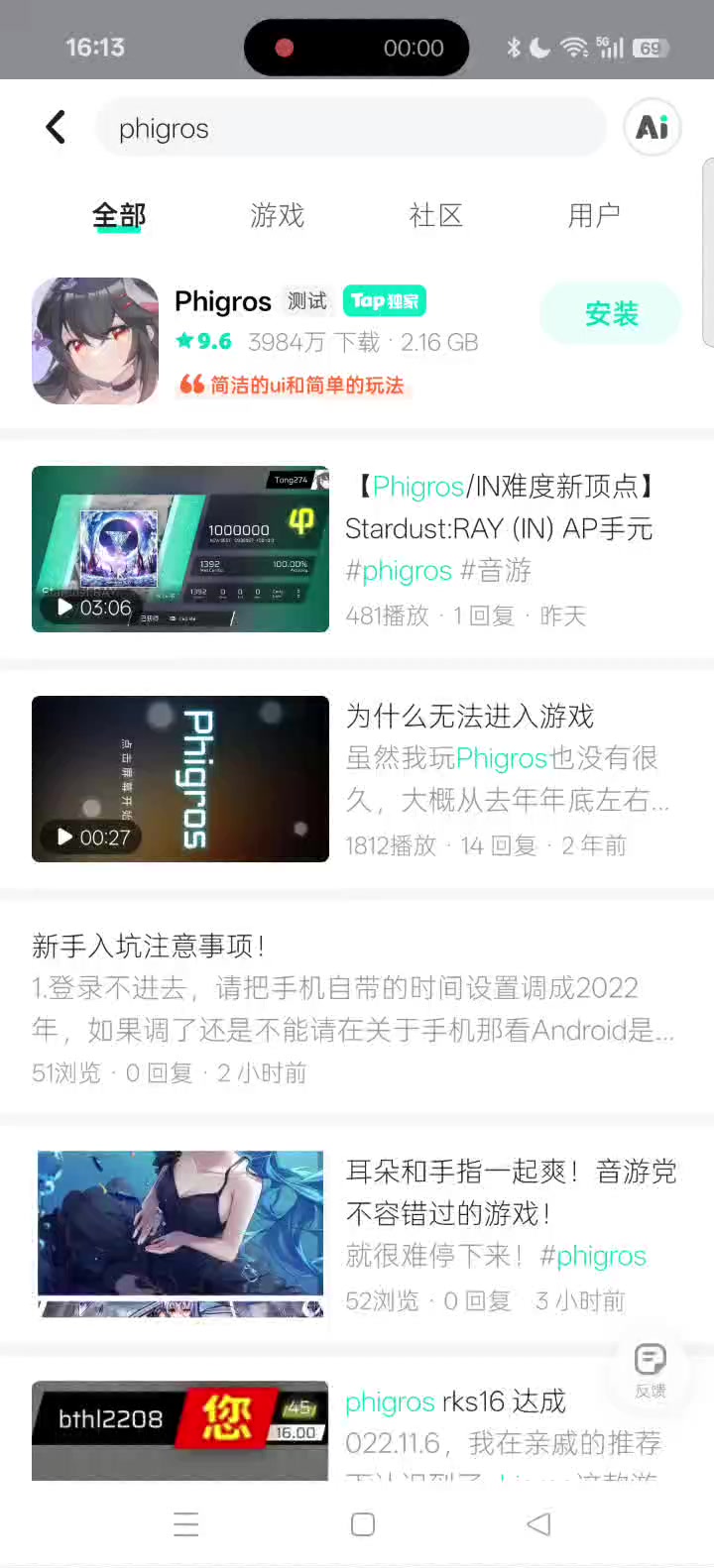Image resolution: width=714 pixels, height=1568 pixels.
Task: Tap the system home button
Action: 363,1524
